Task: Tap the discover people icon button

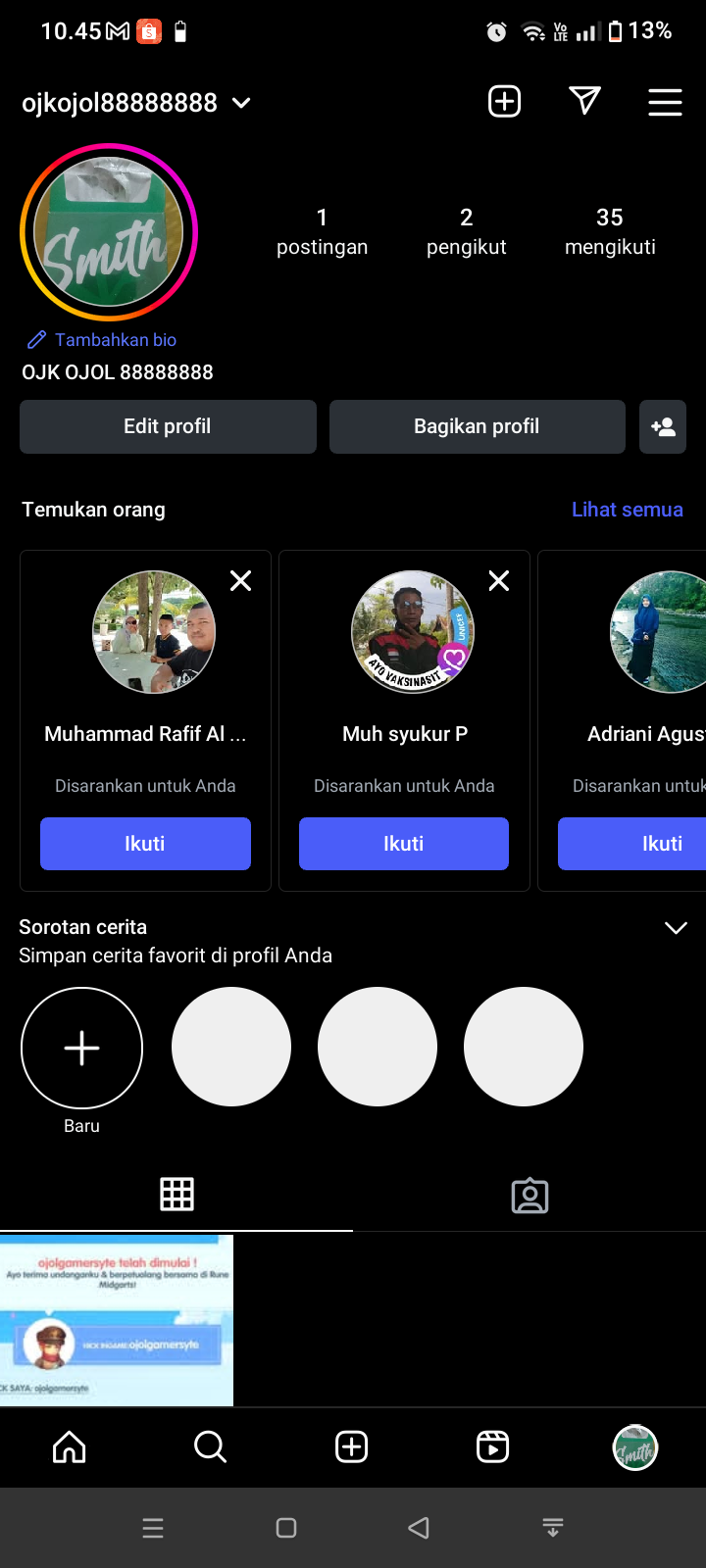Action: coord(663,426)
